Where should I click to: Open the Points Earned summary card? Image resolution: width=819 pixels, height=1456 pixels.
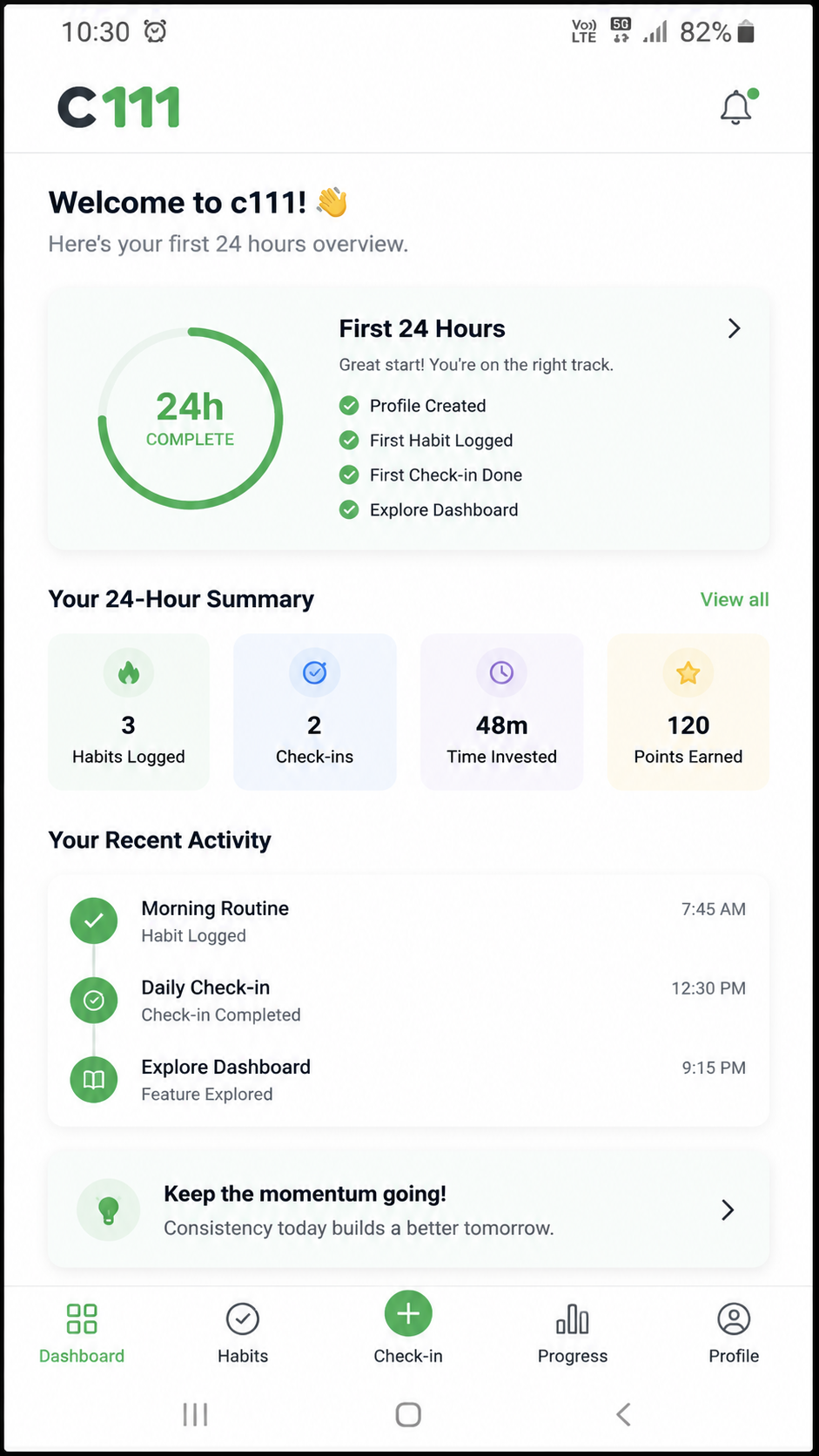click(688, 711)
